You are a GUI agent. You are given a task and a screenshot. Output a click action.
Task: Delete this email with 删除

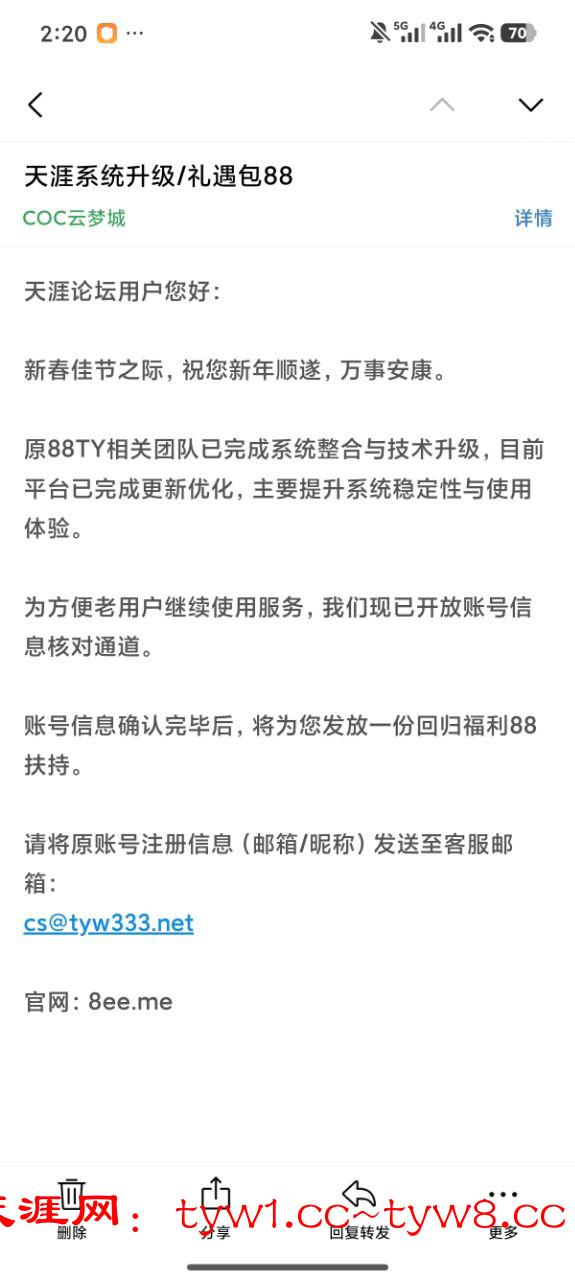[x=72, y=1207]
